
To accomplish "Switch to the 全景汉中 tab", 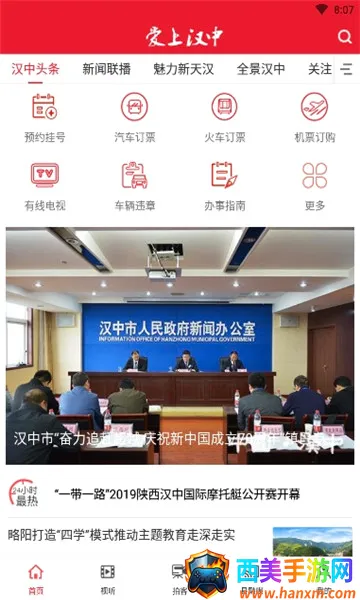I will [x=261, y=69].
